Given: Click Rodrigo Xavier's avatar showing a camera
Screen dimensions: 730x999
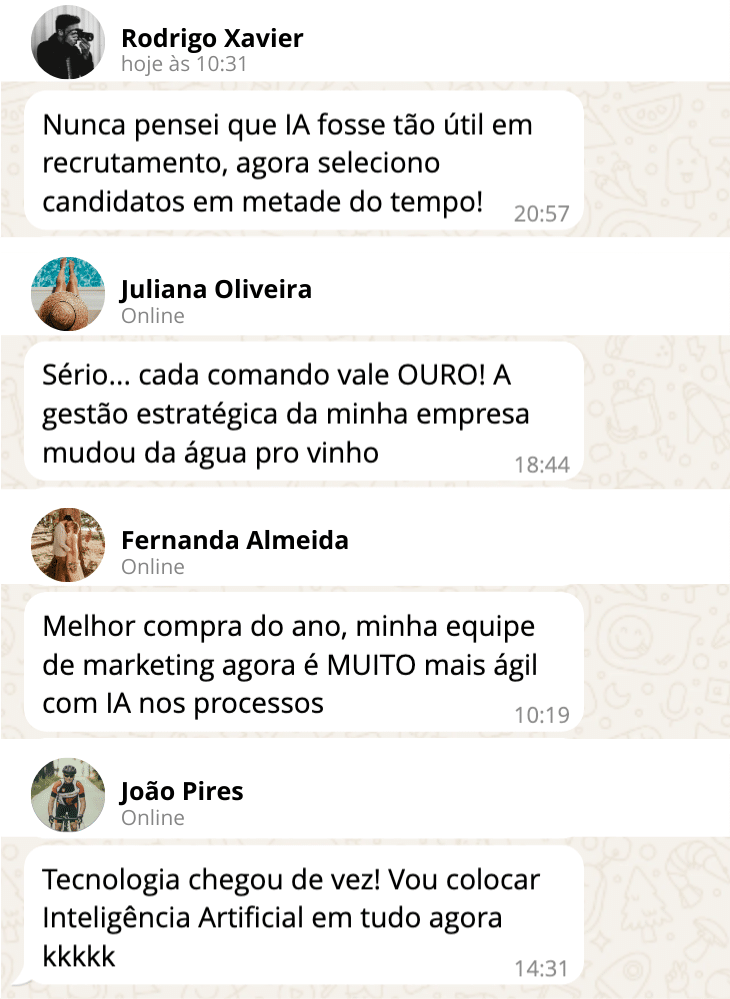Looking at the screenshot, I should [68, 44].
